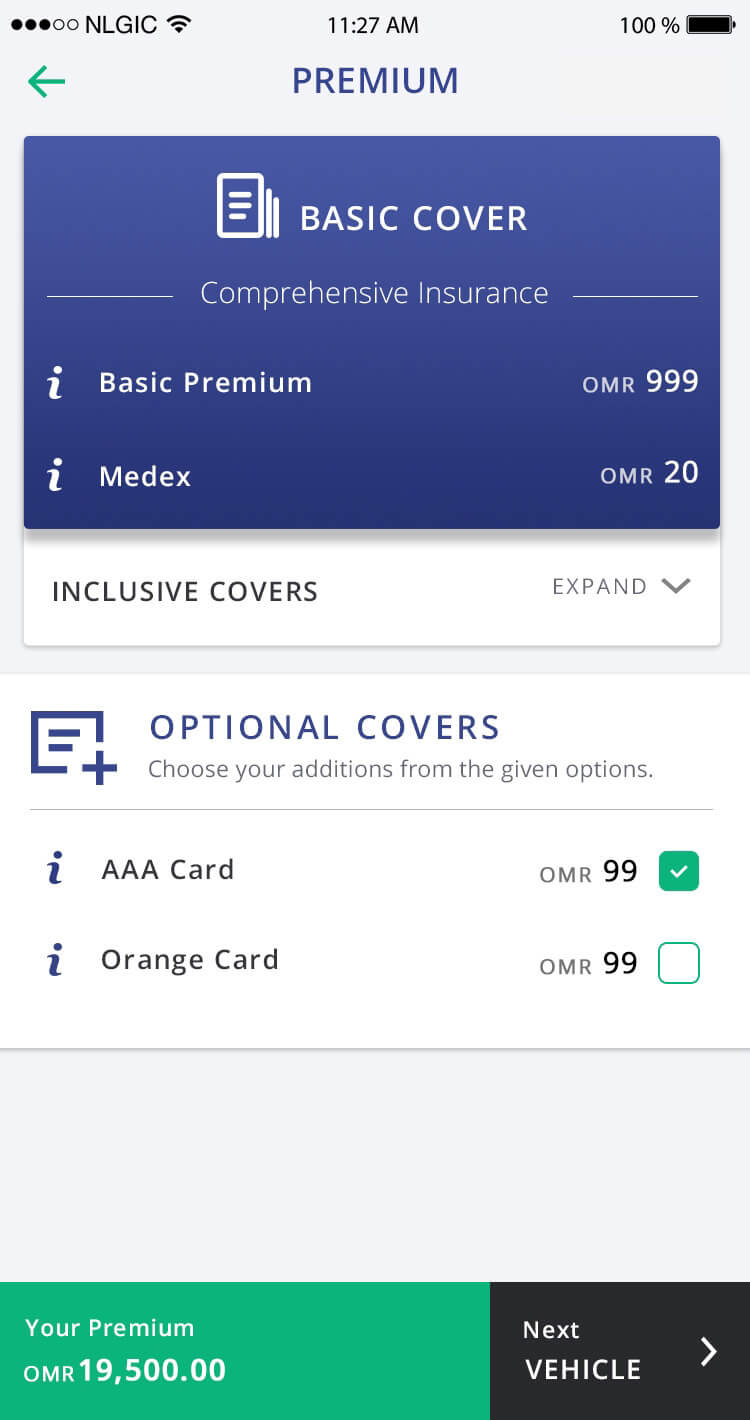The width and height of the screenshot is (750, 1420).
Task: Continue to Next Vehicle step
Action: (620, 1351)
